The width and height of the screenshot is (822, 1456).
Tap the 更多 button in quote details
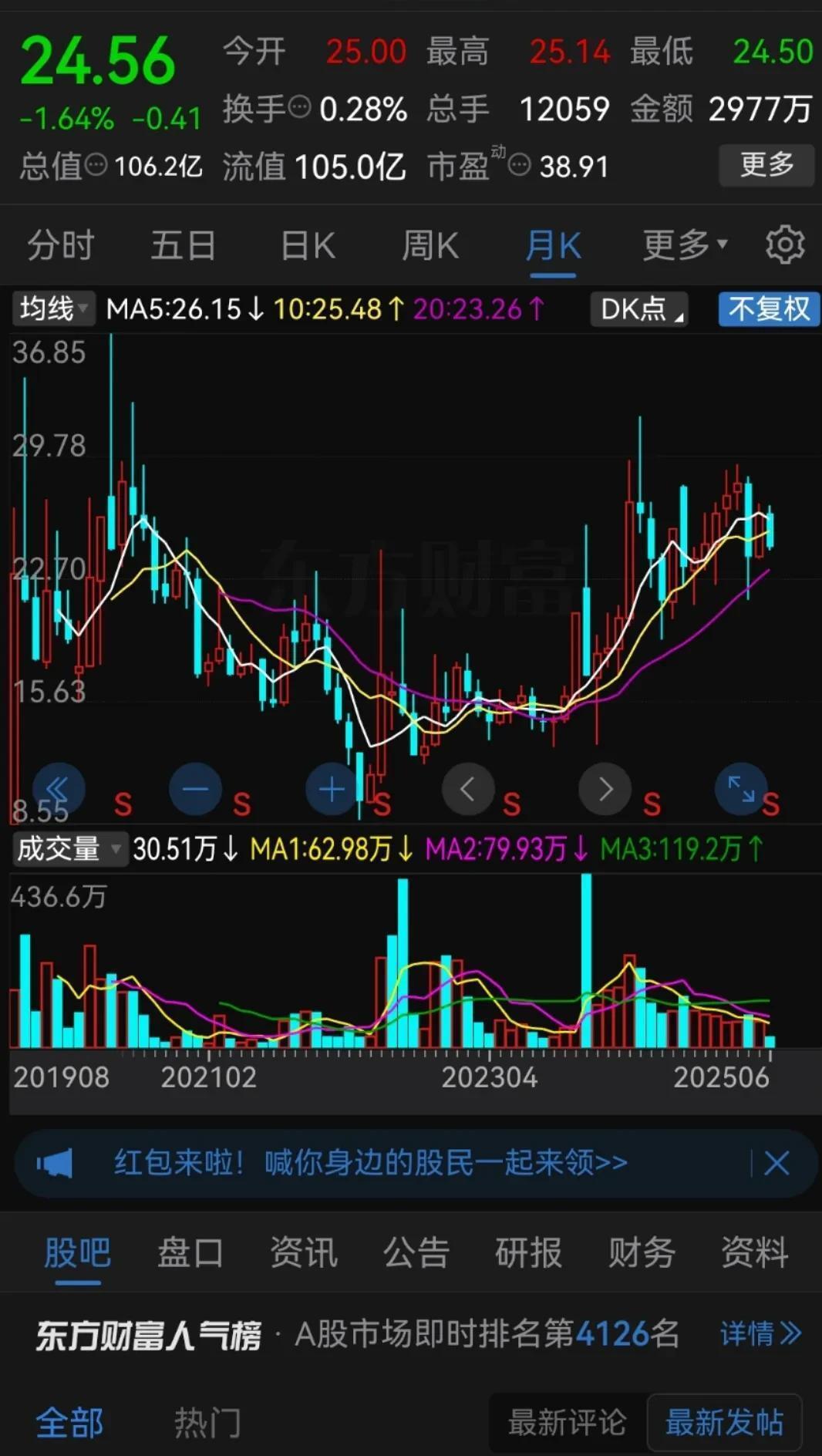pyautogui.click(x=766, y=164)
